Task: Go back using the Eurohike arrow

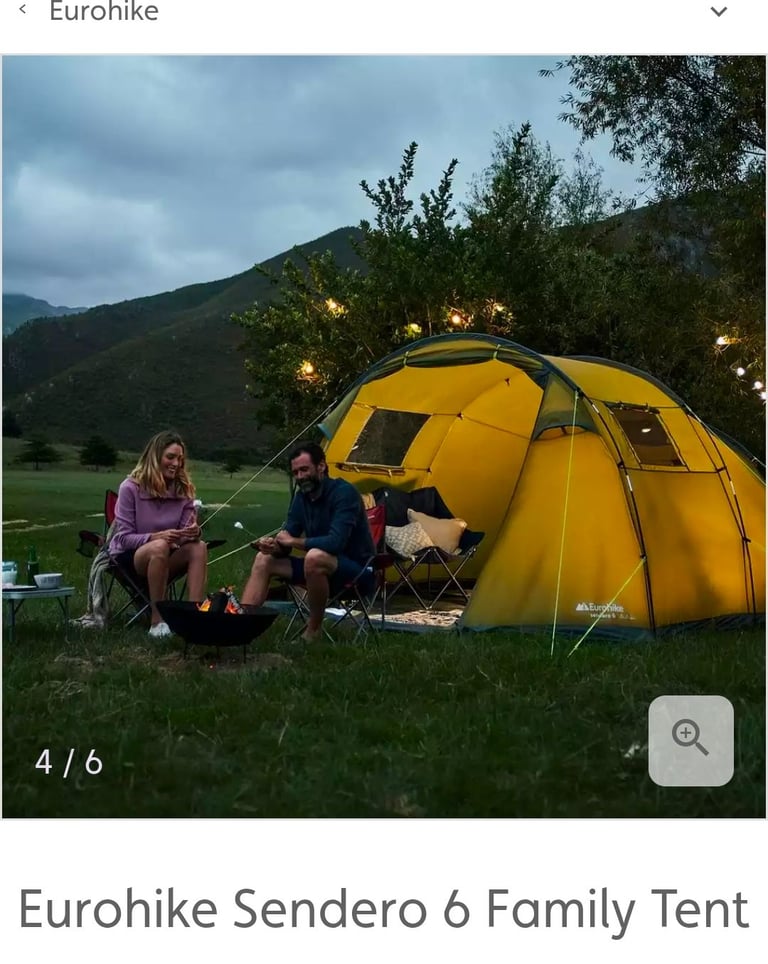Action: point(23,11)
